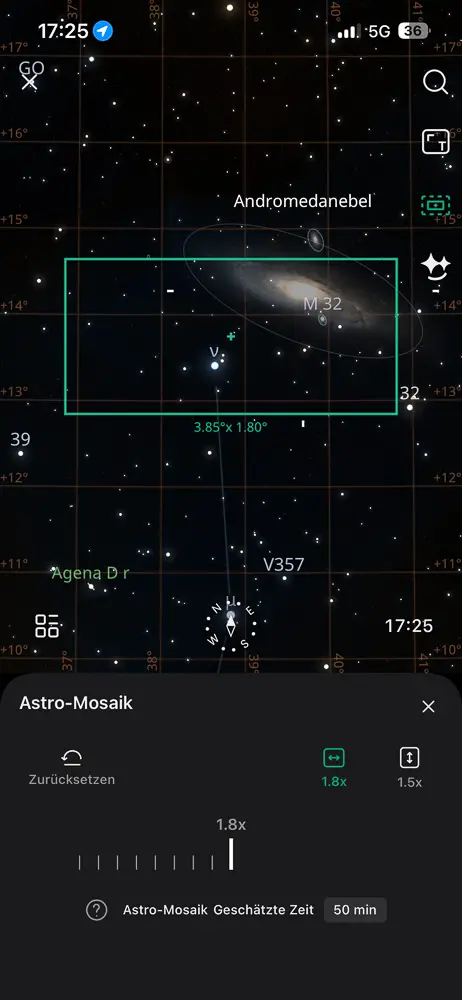Toggle the field-of-view frame icon
Screen dimensions: 462x1000
point(436,142)
